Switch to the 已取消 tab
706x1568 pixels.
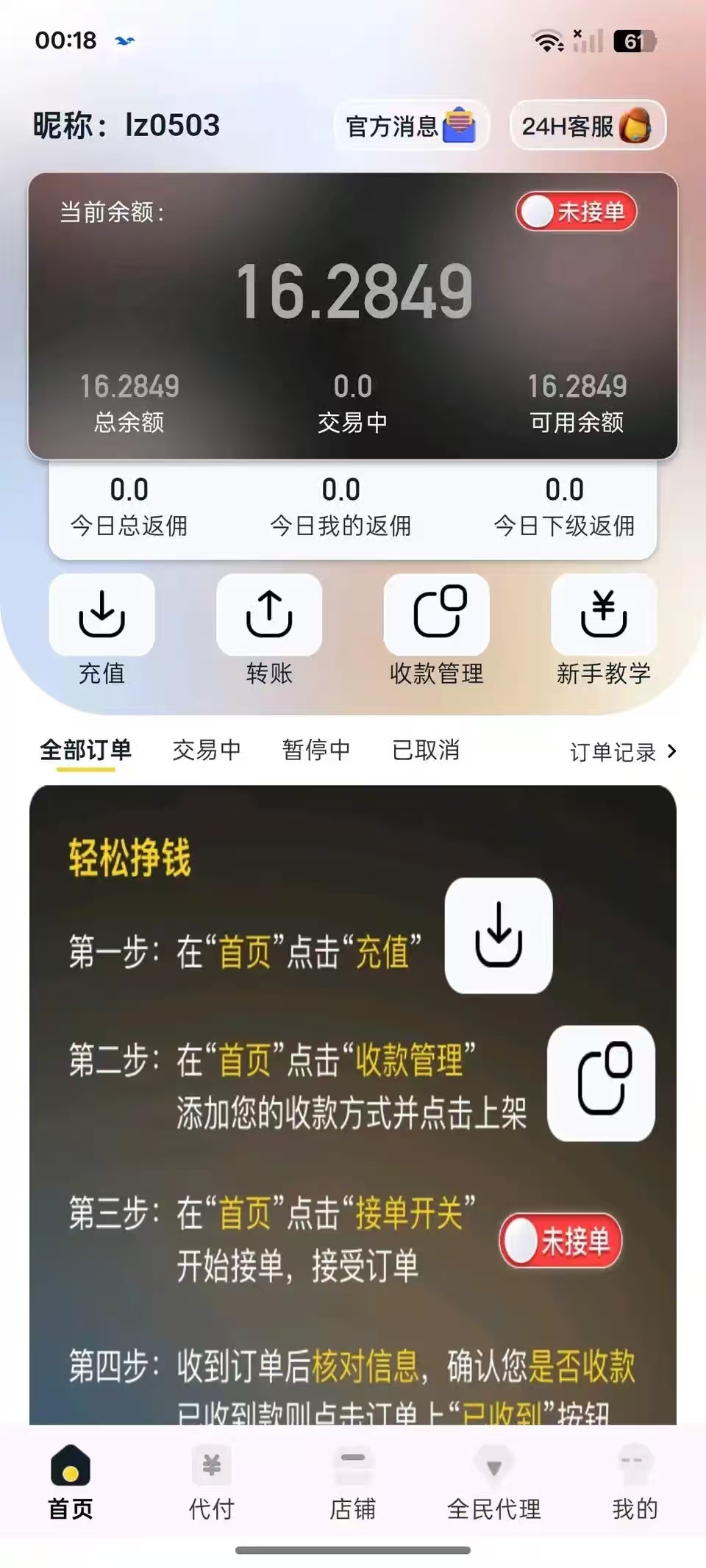coord(426,751)
